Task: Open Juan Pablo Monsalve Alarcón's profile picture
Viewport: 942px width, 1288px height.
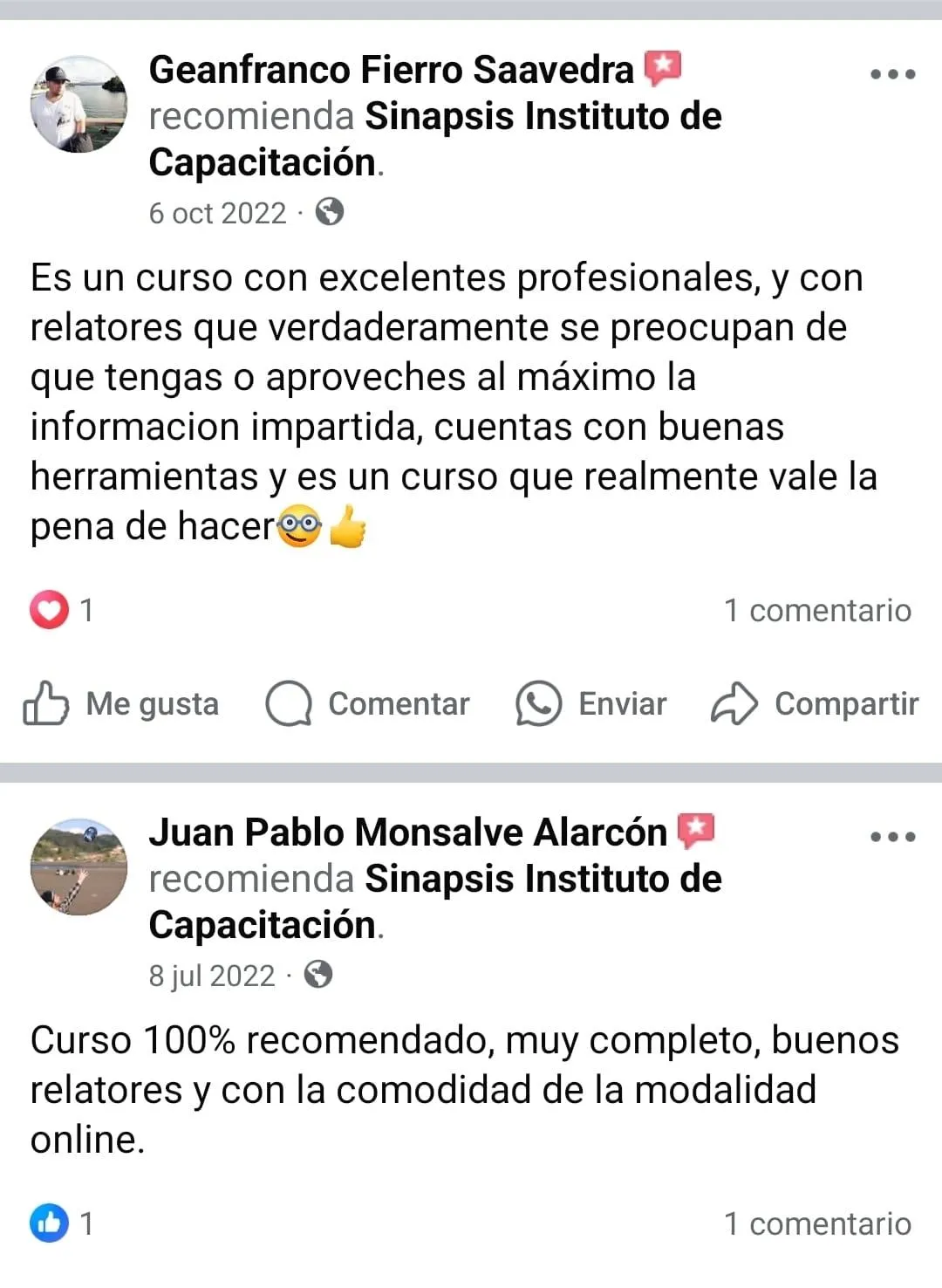Action: (x=78, y=867)
